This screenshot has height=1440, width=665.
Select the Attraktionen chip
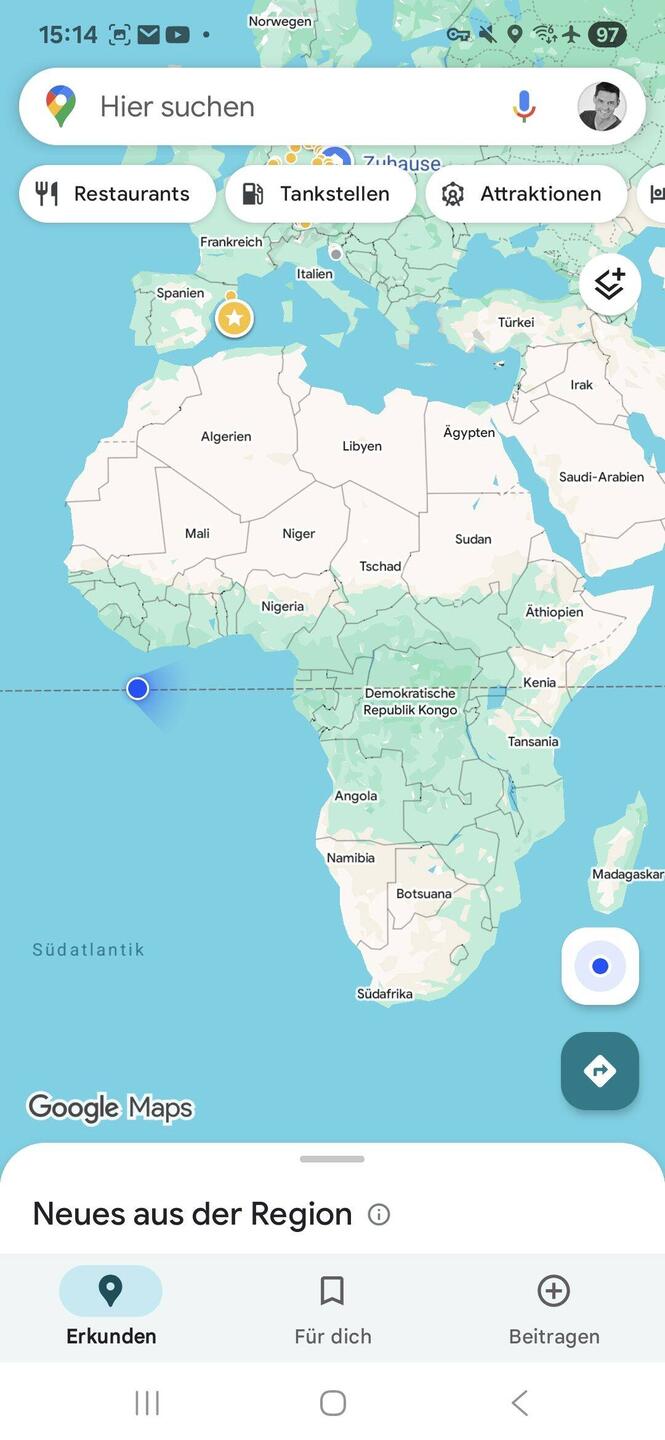click(526, 194)
